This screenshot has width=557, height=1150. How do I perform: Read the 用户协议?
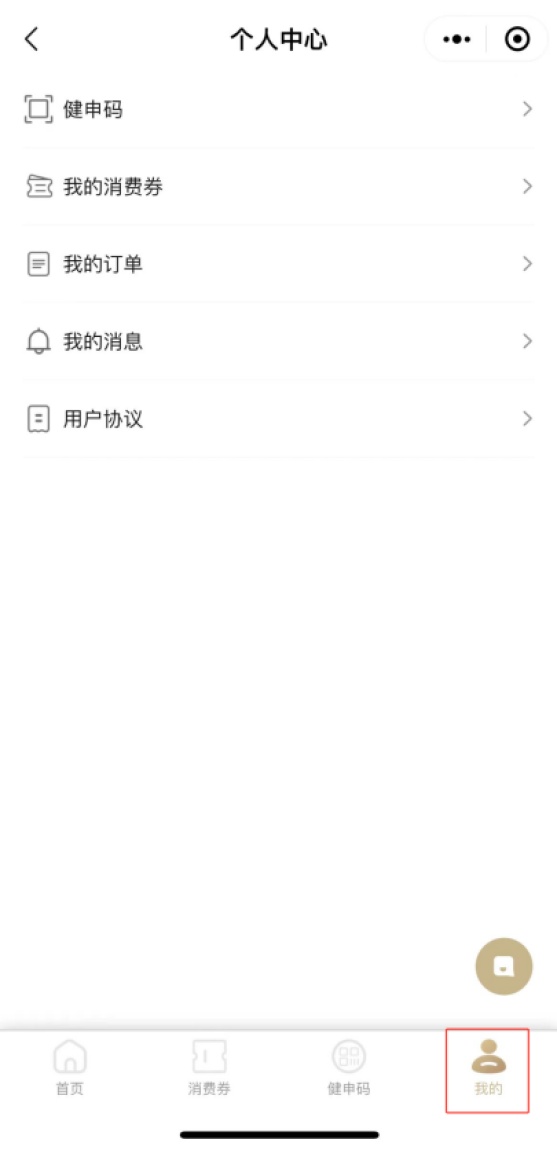(278, 419)
